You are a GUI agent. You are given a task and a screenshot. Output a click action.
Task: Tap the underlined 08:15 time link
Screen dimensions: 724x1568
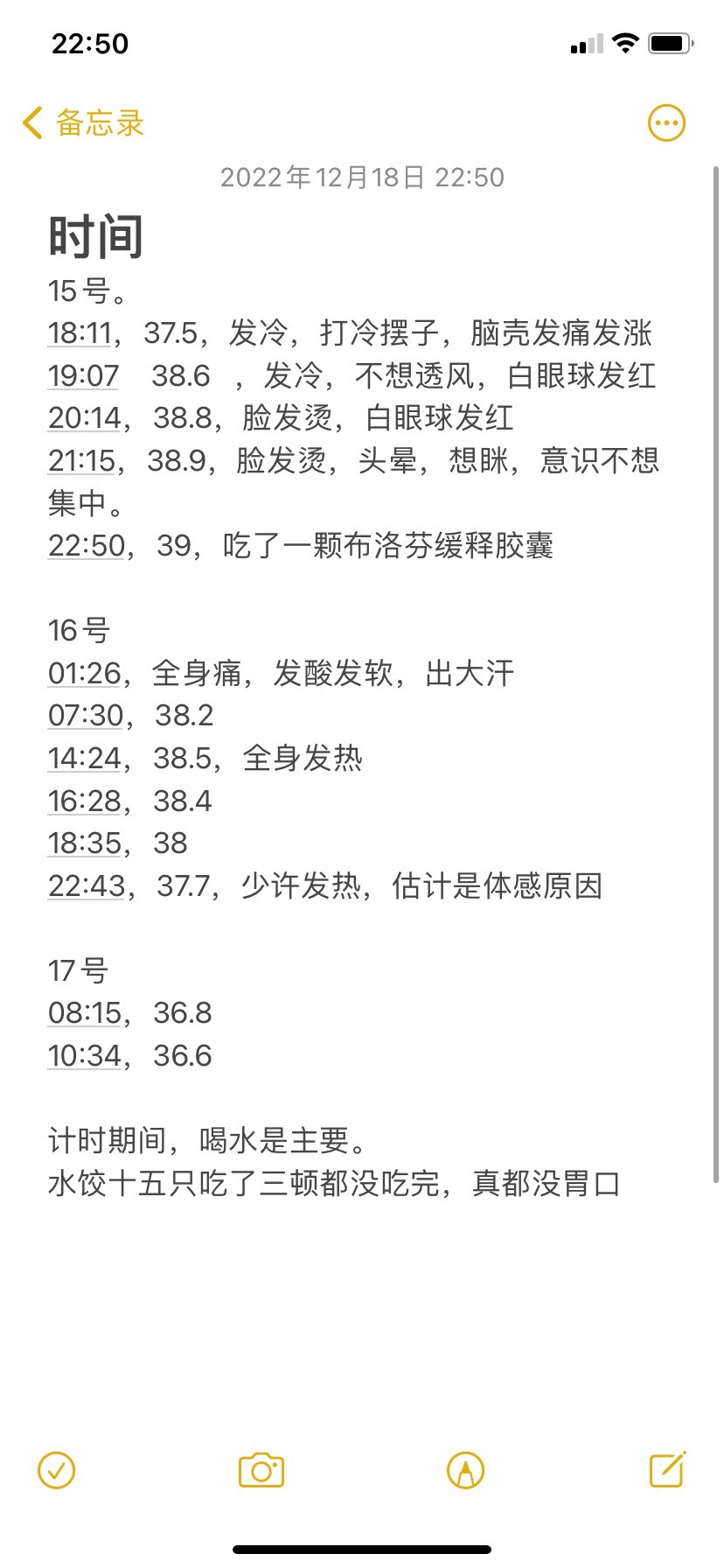[x=84, y=1012]
